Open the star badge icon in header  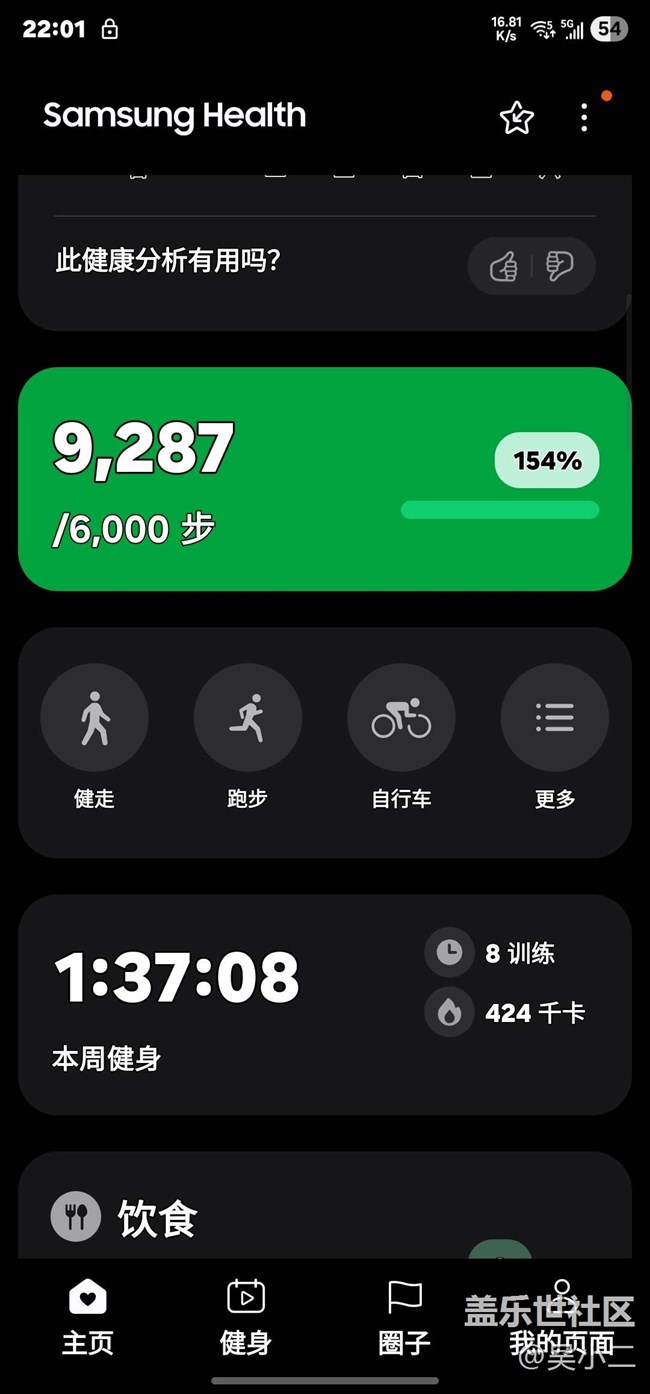(x=517, y=118)
